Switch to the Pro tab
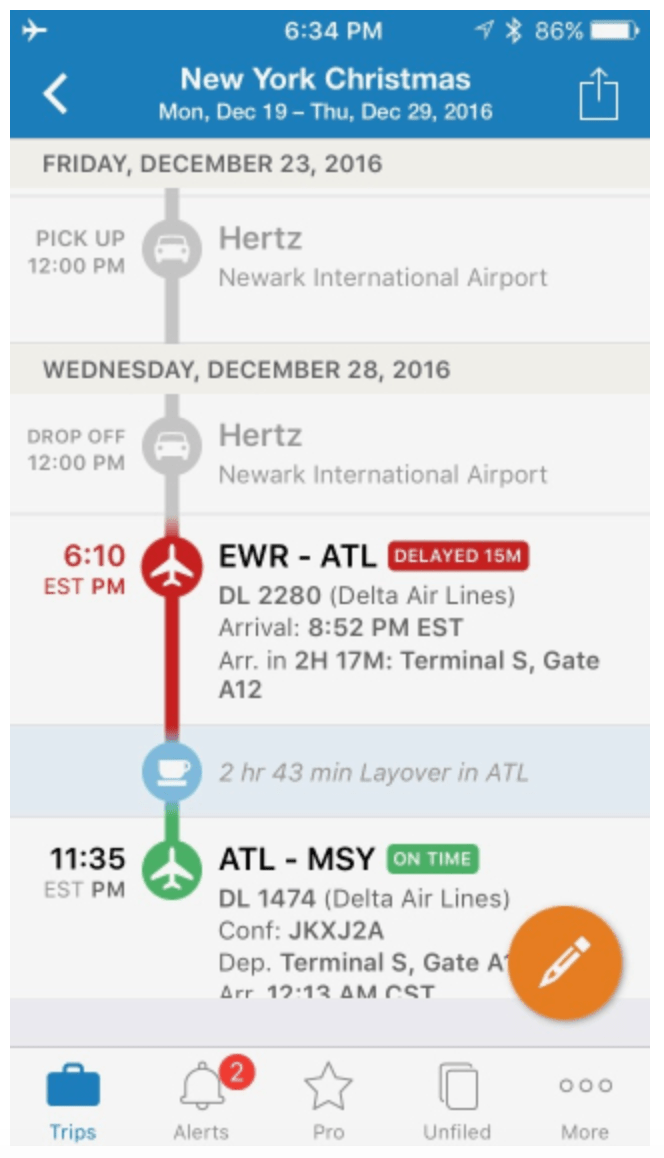Viewport: 664px width, 1158px height. [x=328, y=1101]
